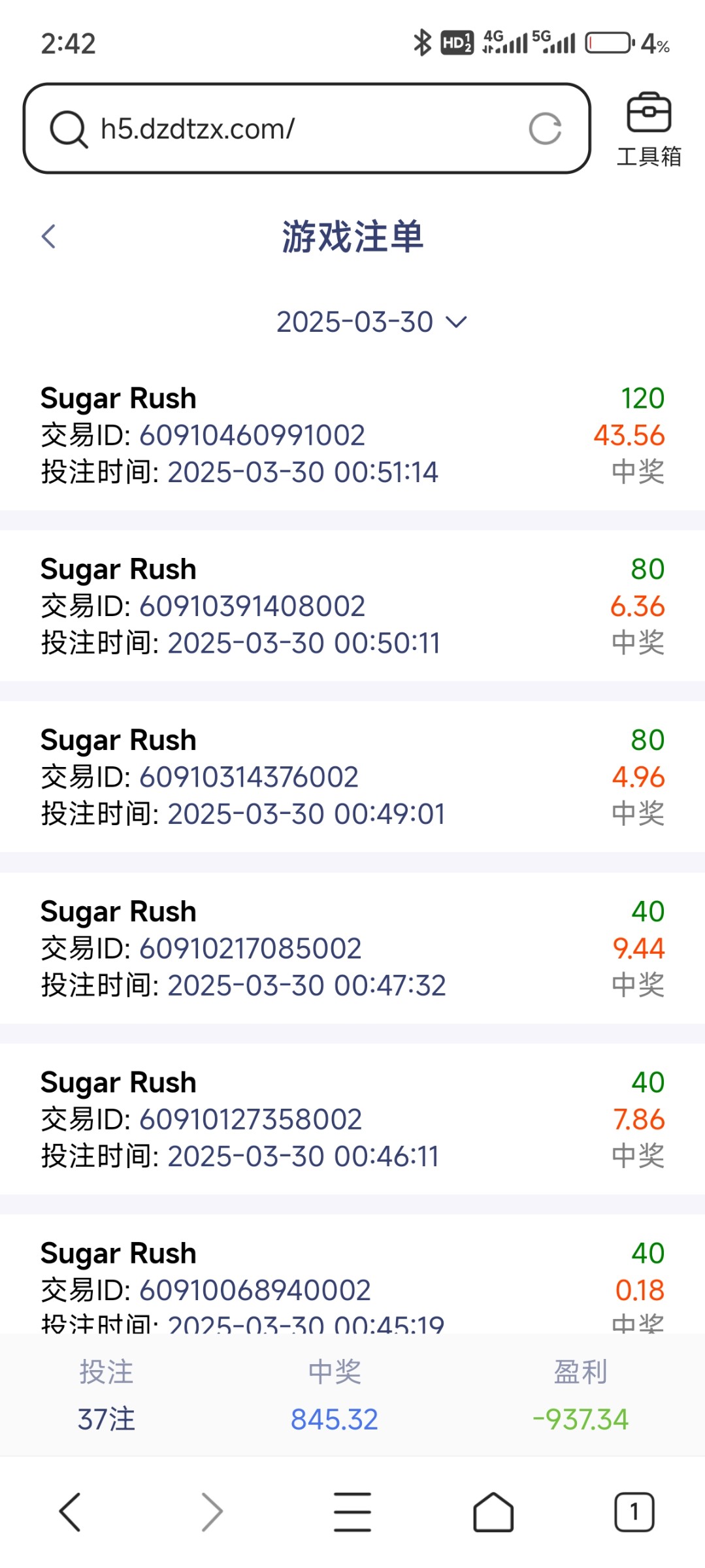Open Sugar Rush bet 60910314376002
This screenshot has width=705, height=1568.
click(352, 777)
